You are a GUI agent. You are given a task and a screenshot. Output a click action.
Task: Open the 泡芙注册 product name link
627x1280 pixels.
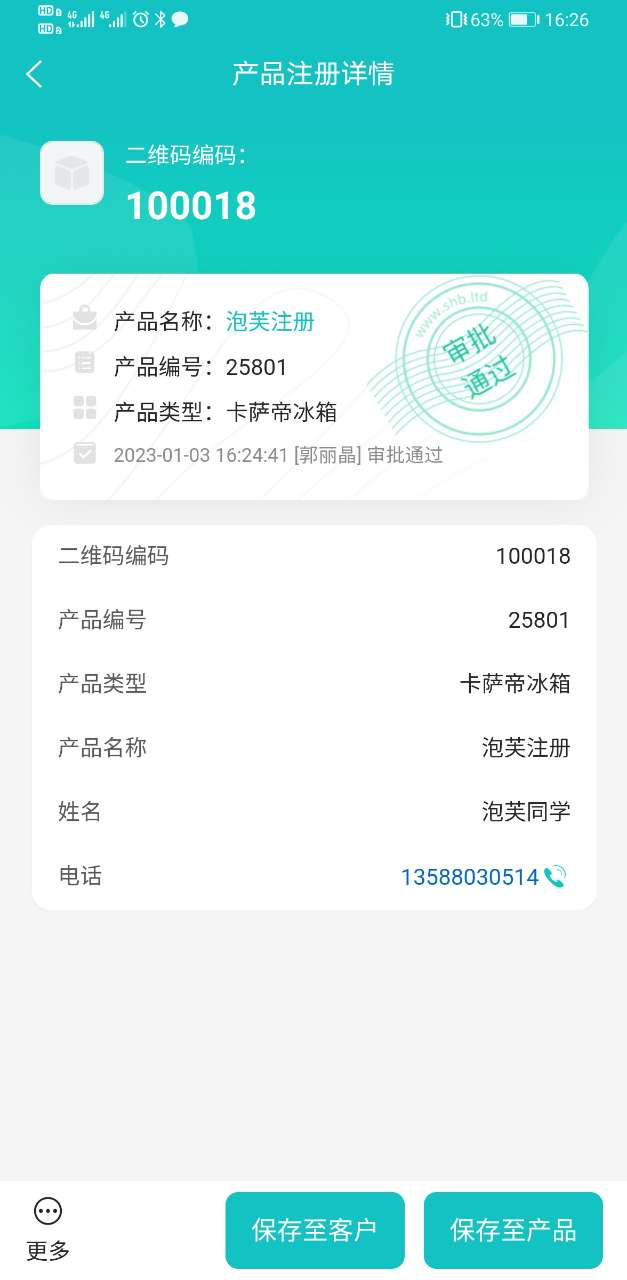(x=270, y=321)
